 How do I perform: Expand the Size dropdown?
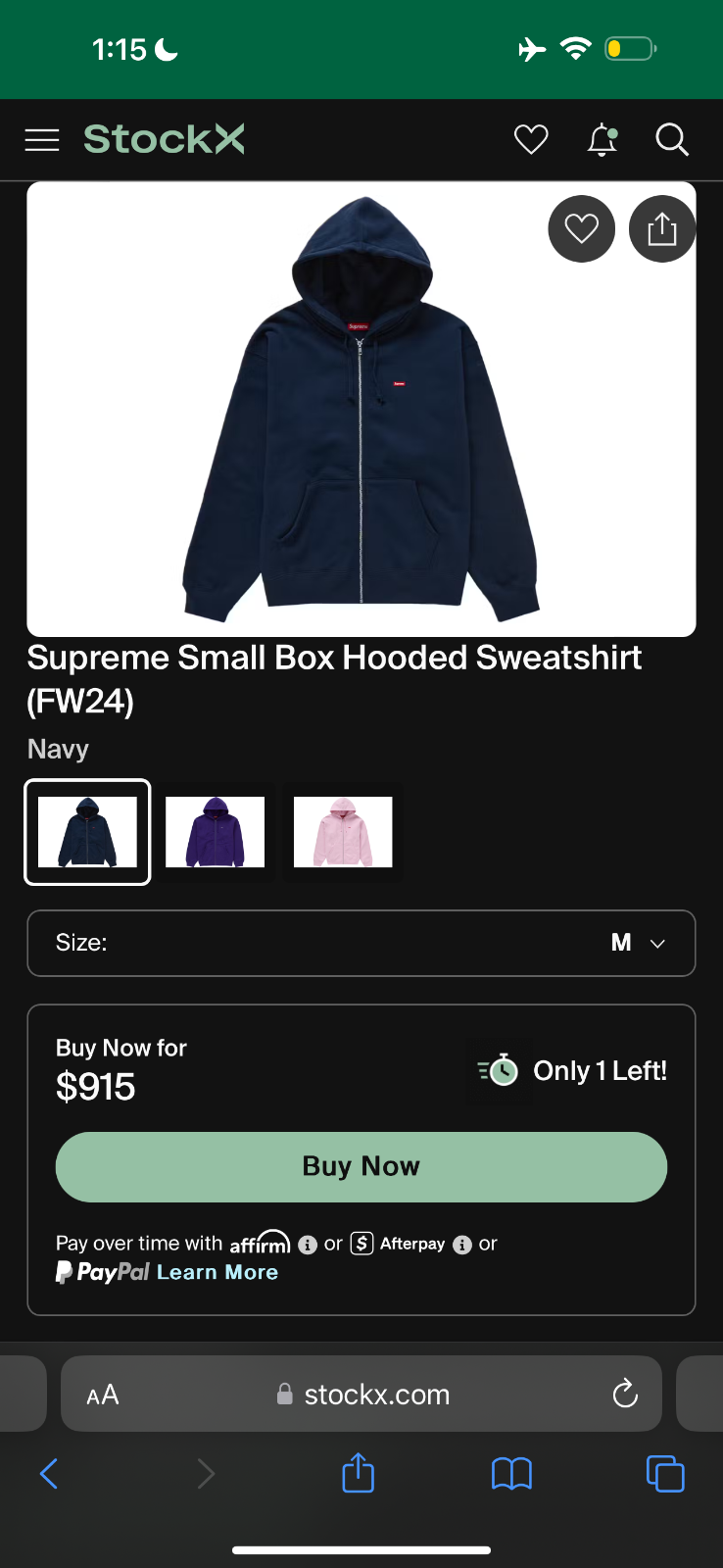[x=361, y=943]
